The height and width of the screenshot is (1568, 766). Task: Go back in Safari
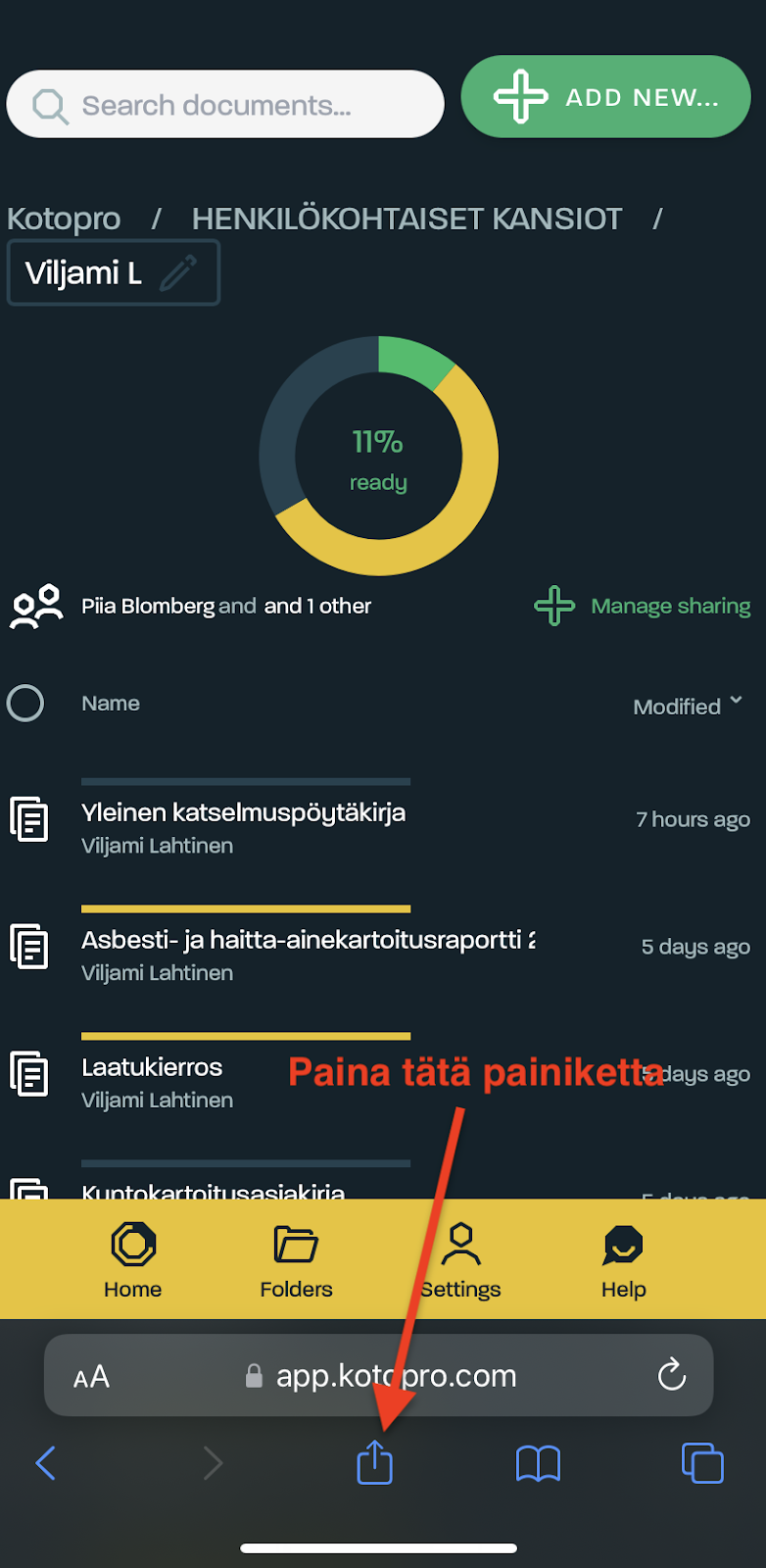coord(45,1463)
